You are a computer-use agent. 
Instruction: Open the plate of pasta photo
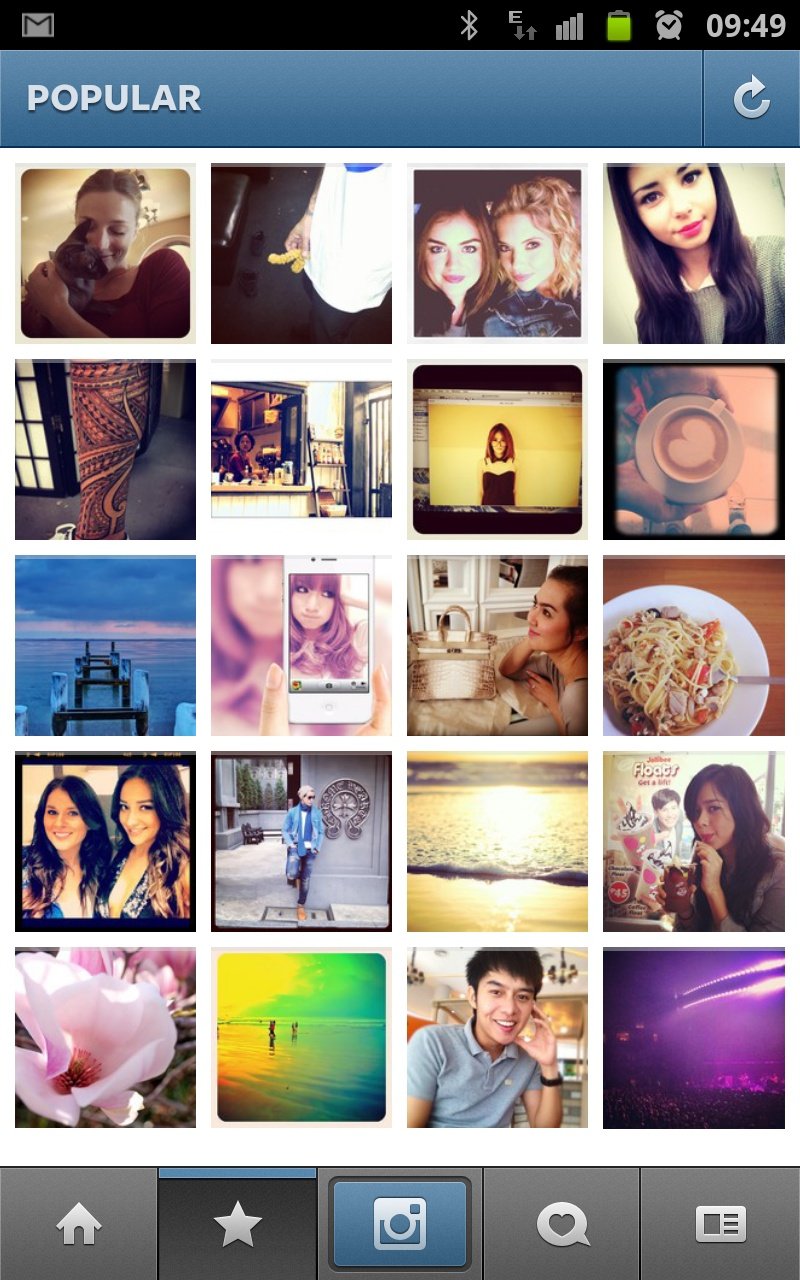693,645
